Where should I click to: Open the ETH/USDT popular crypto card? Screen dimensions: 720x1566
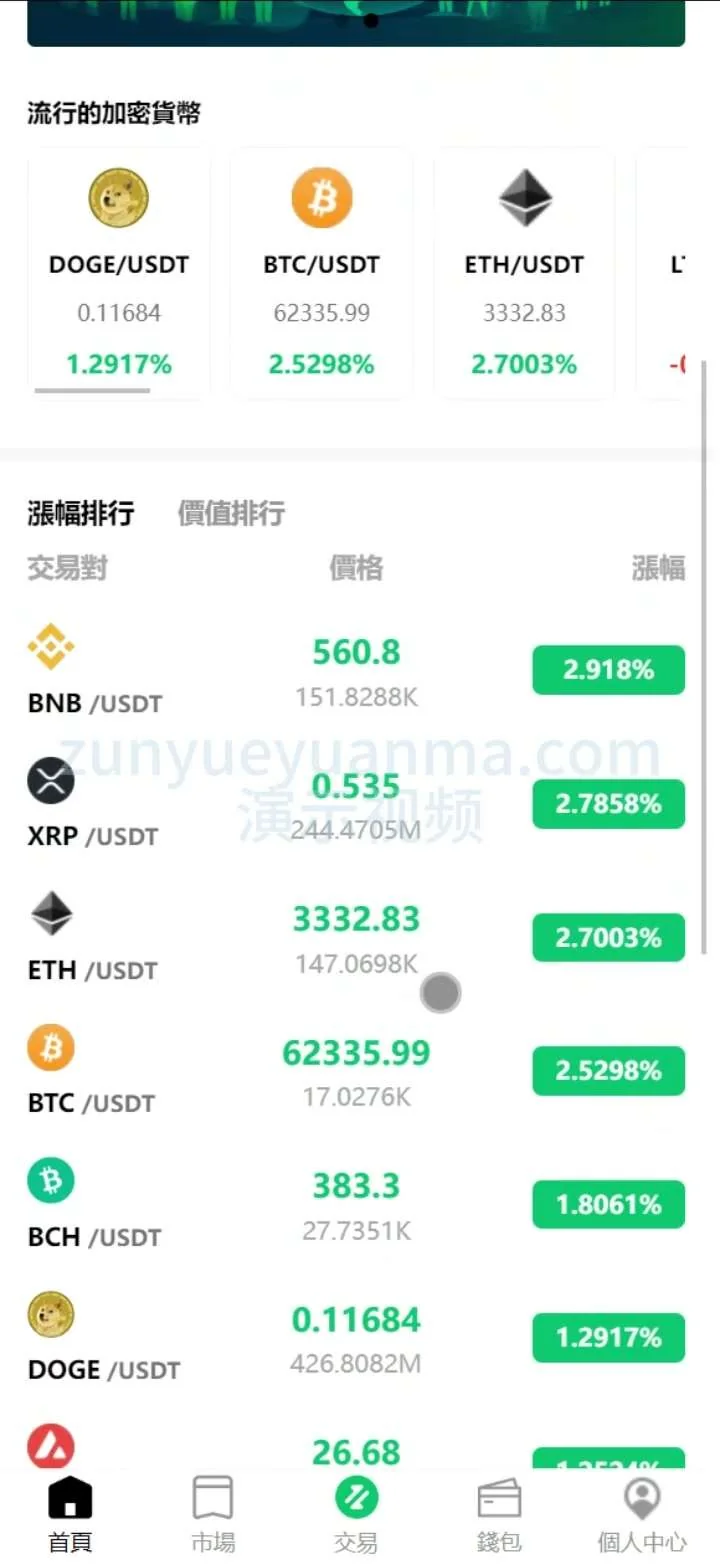[x=524, y=273]
